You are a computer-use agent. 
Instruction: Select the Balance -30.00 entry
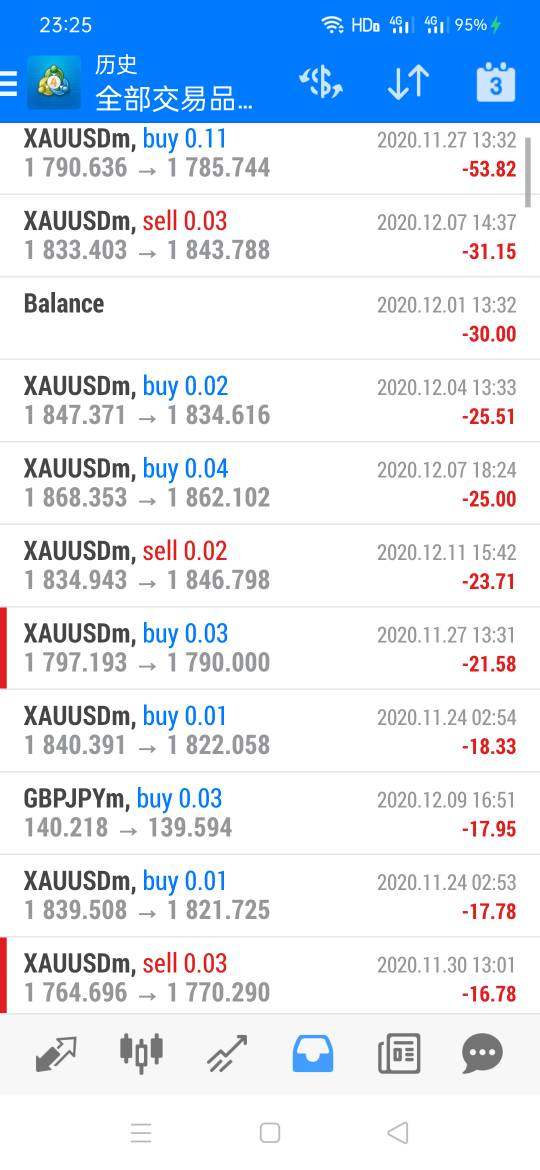[270, 319]
